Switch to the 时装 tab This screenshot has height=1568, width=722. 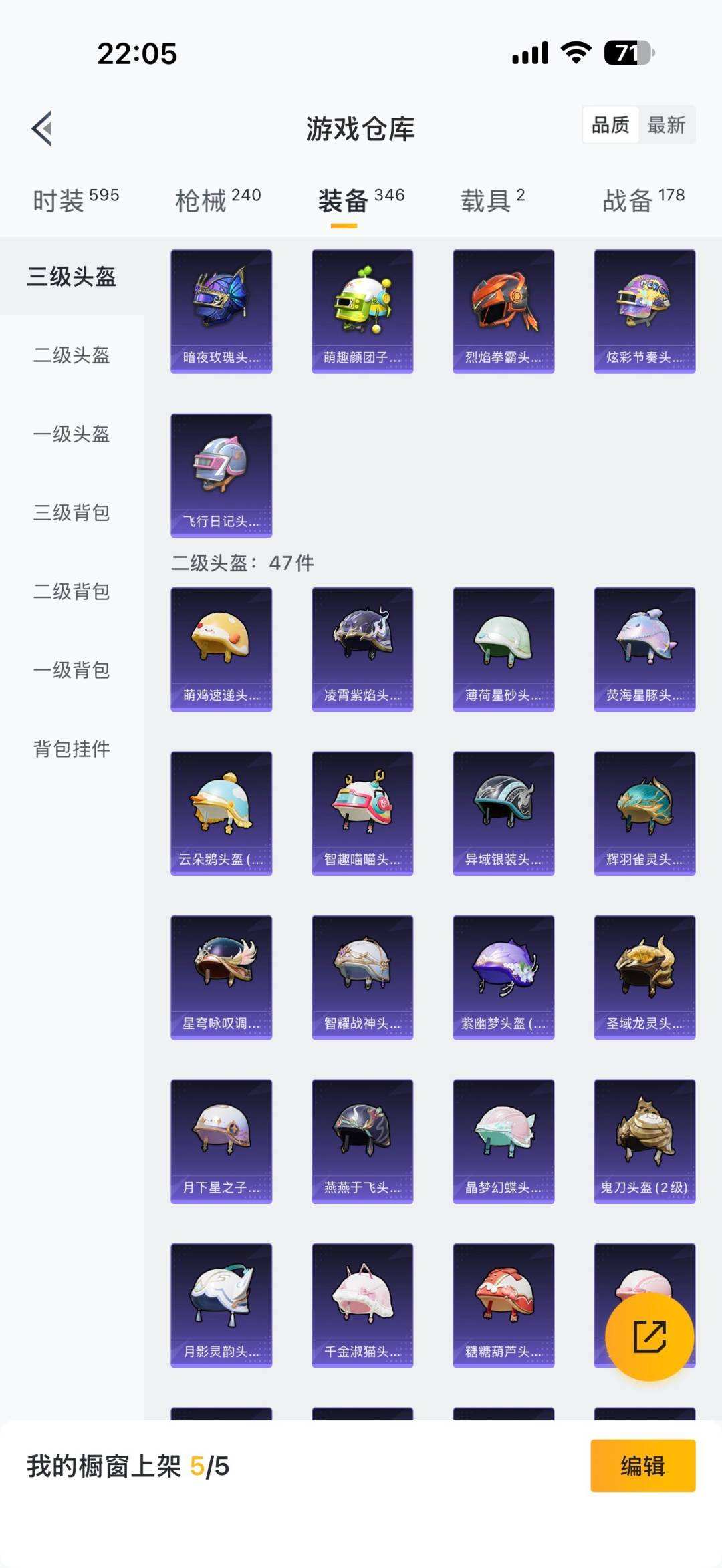coord(76,200)
